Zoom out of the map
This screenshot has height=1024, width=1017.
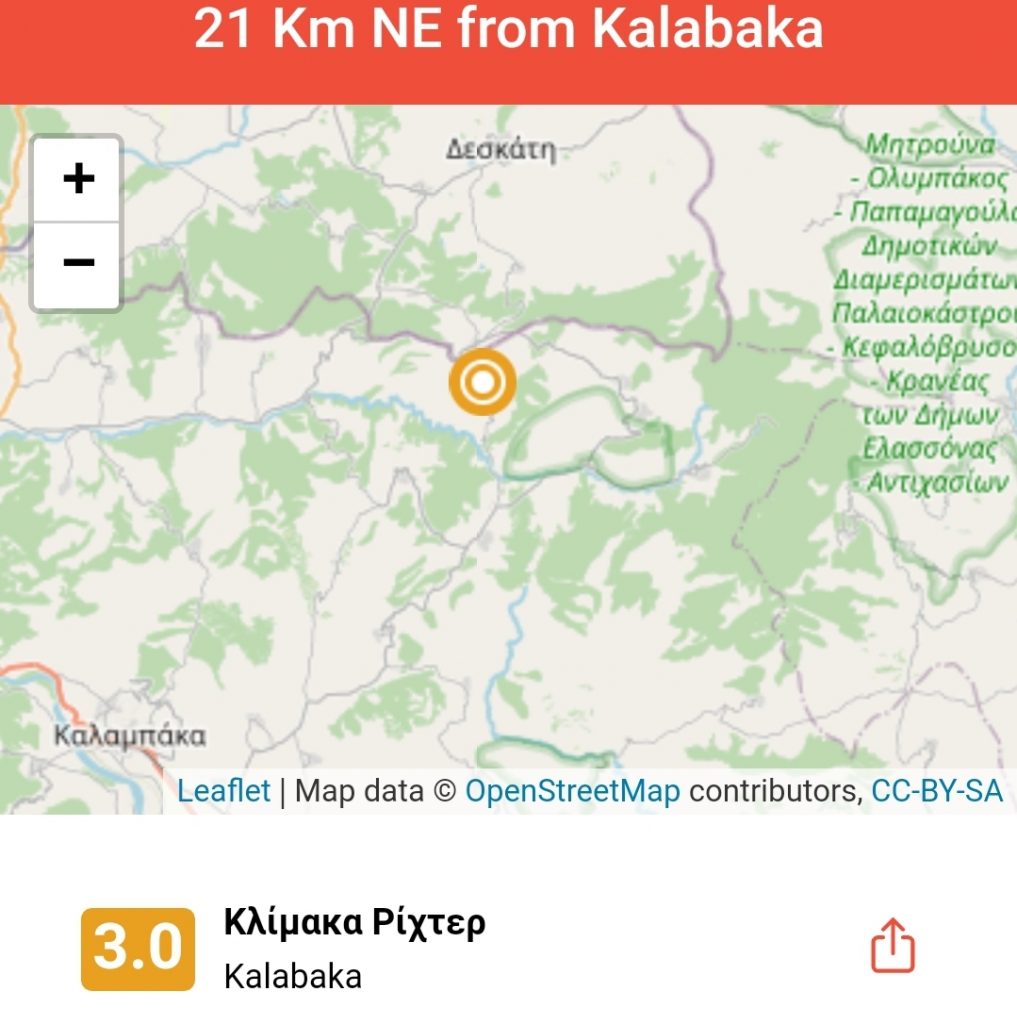(x=78, y=265)
